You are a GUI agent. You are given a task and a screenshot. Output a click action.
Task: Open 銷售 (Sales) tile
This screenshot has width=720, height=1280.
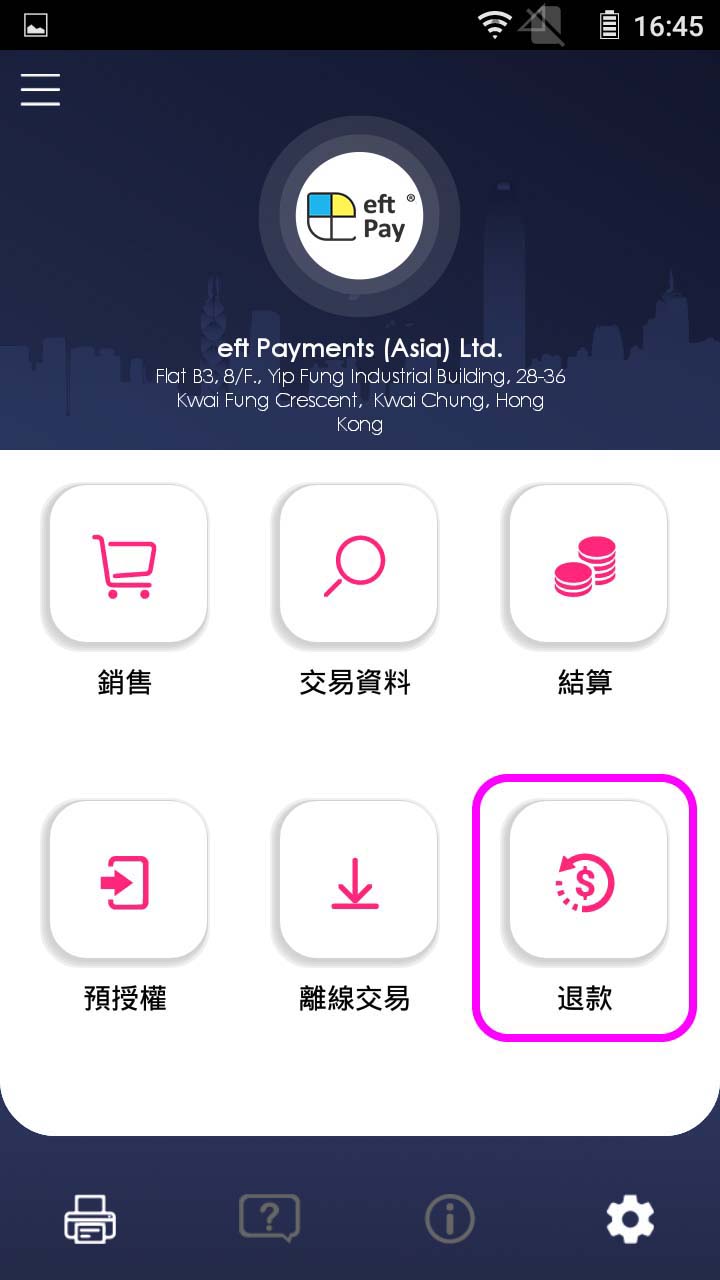[x=125, y=565]
